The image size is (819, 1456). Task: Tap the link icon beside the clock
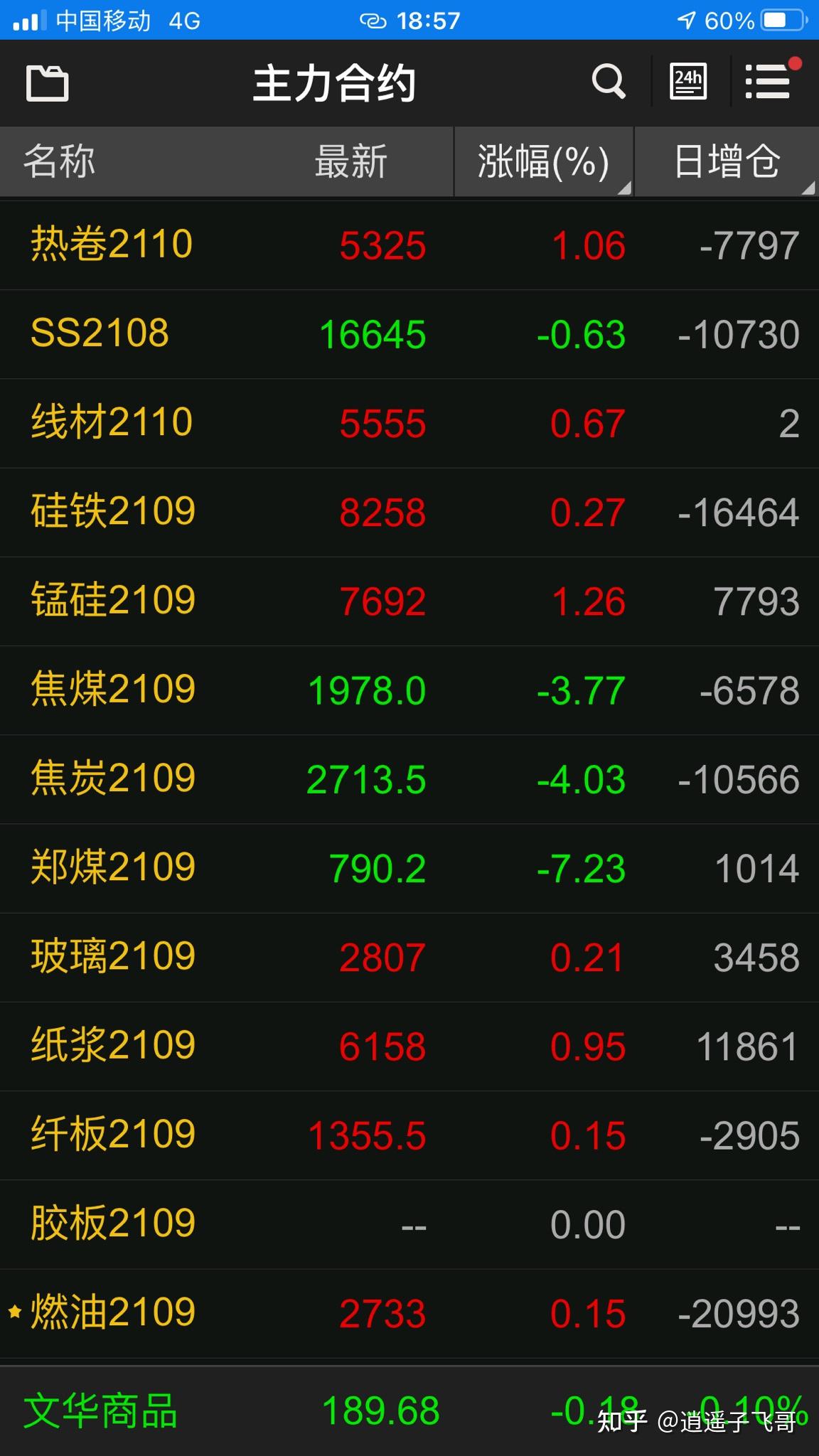click(375, 20)
